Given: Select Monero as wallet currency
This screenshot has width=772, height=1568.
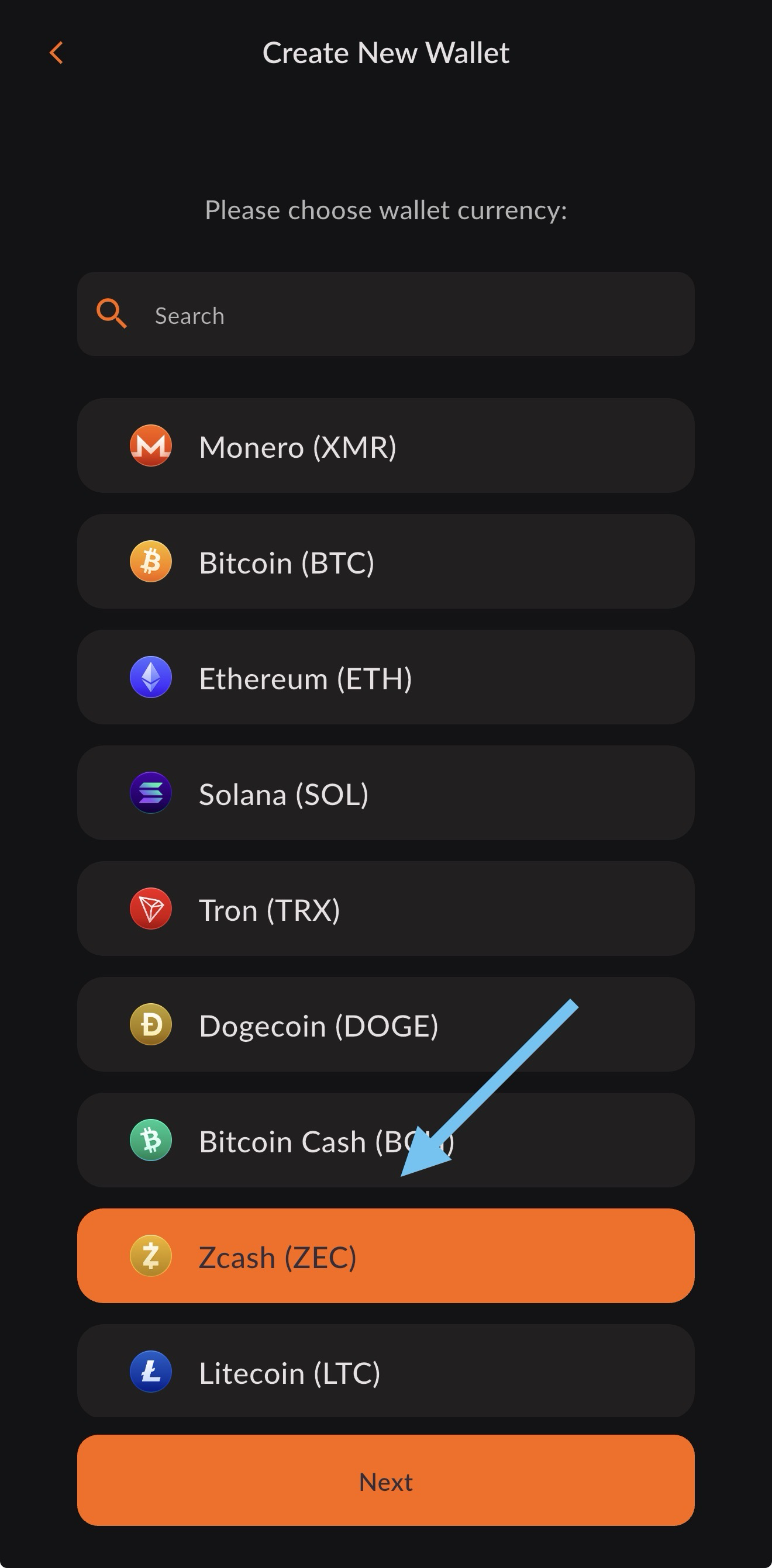Looking at the screenshot, I should pos(385,446).
